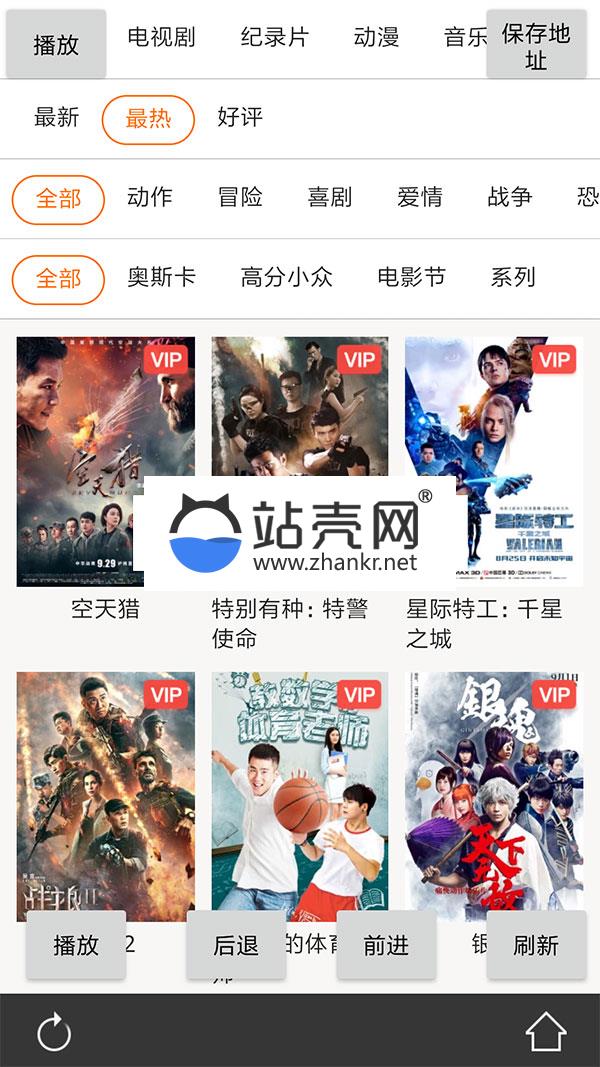Choose the 喜剧 genre filter
Screen dimensions: 600x1067
[x=330, y=198]
